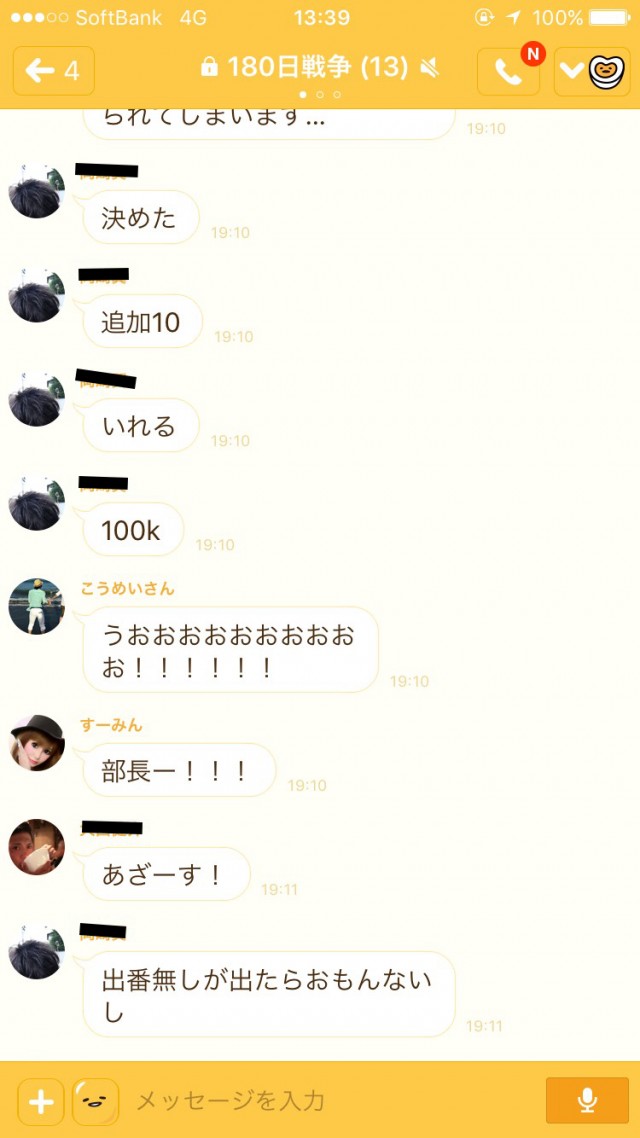
Task: View profile of the あざーす! sender
Action: [37, 846]
